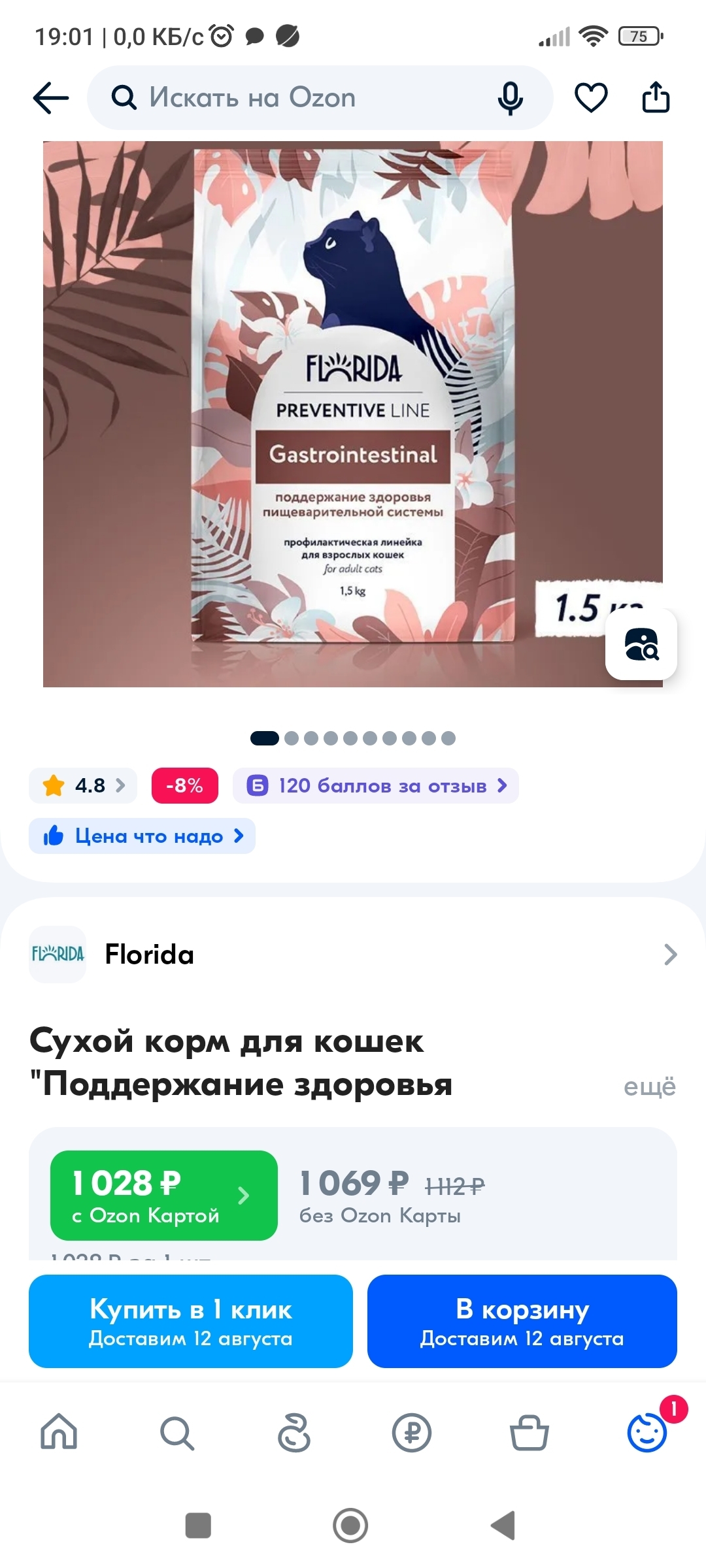Open the shopping basket tab
Screen dimensions: 706x1568
pos(529,1432)
